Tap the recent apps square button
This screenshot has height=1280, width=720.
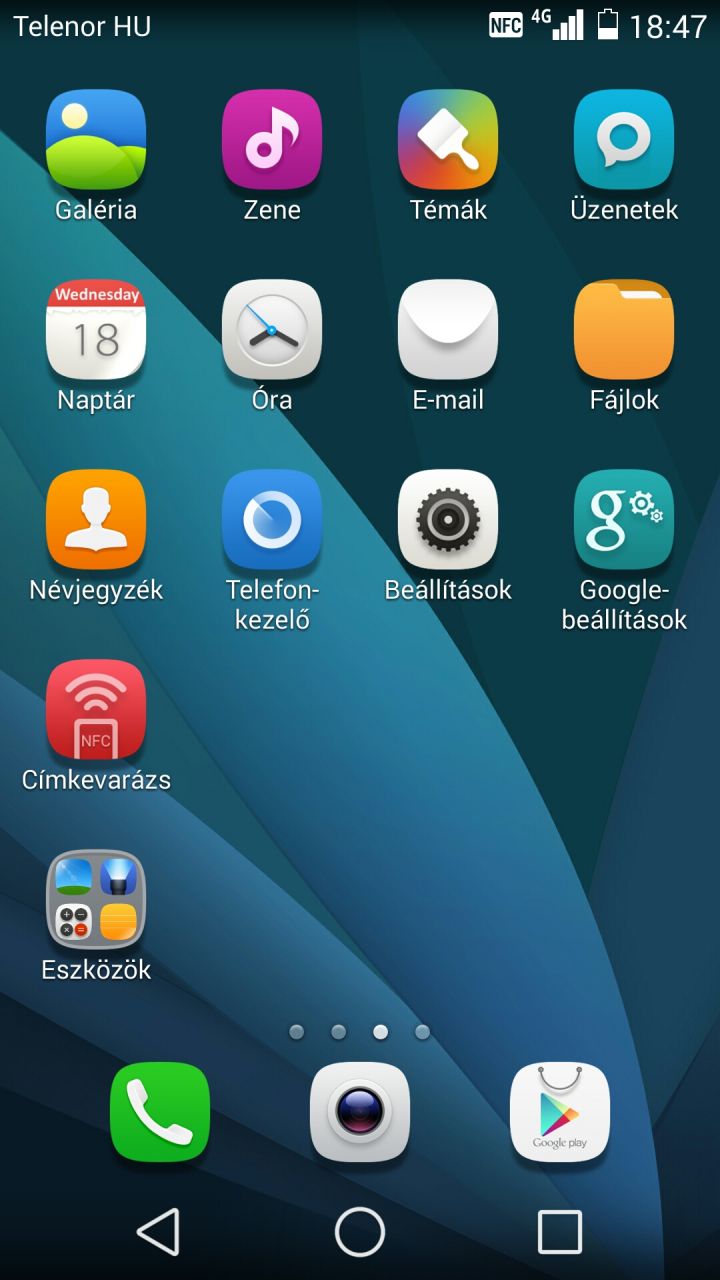pyautogui.click(x=560, y=1232)
